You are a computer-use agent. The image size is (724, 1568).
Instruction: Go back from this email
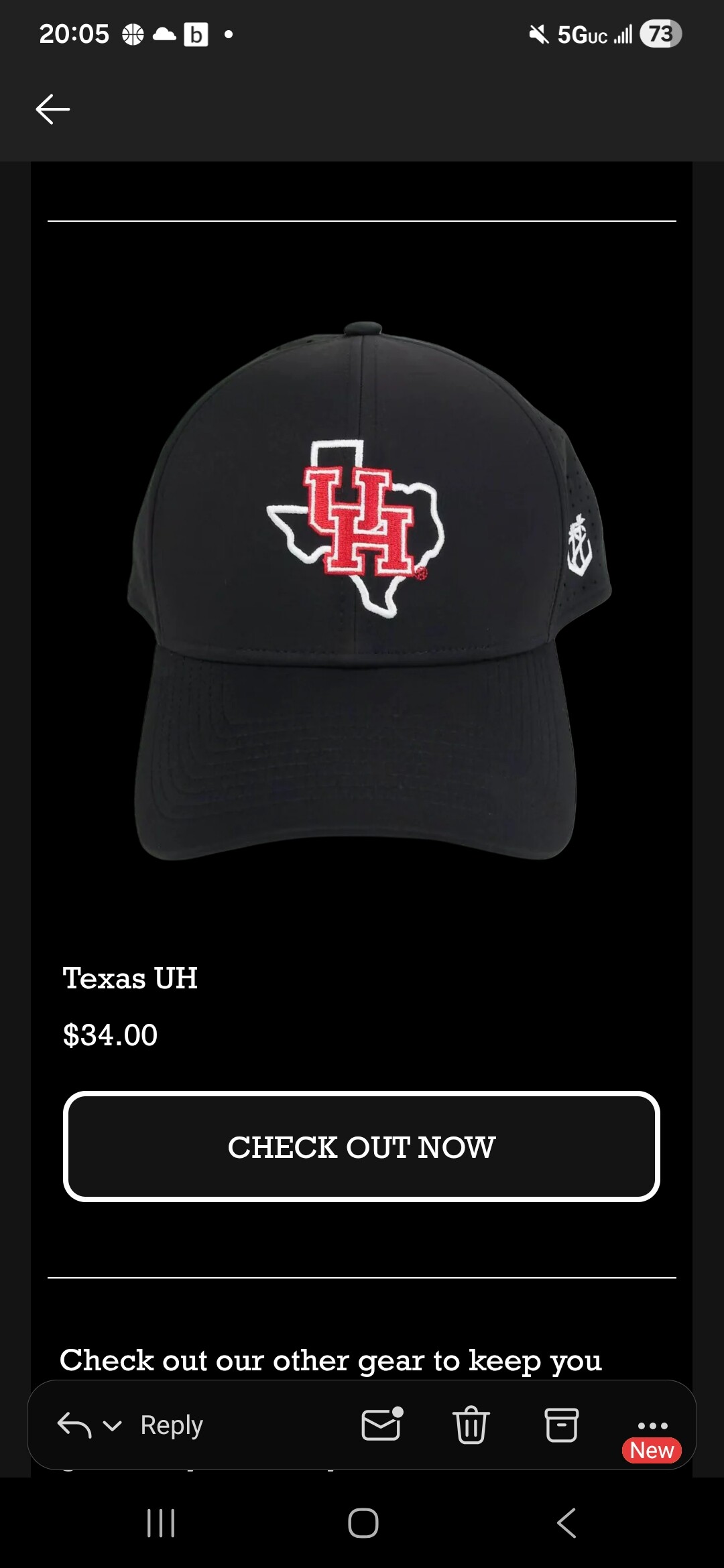pos(53,109)
